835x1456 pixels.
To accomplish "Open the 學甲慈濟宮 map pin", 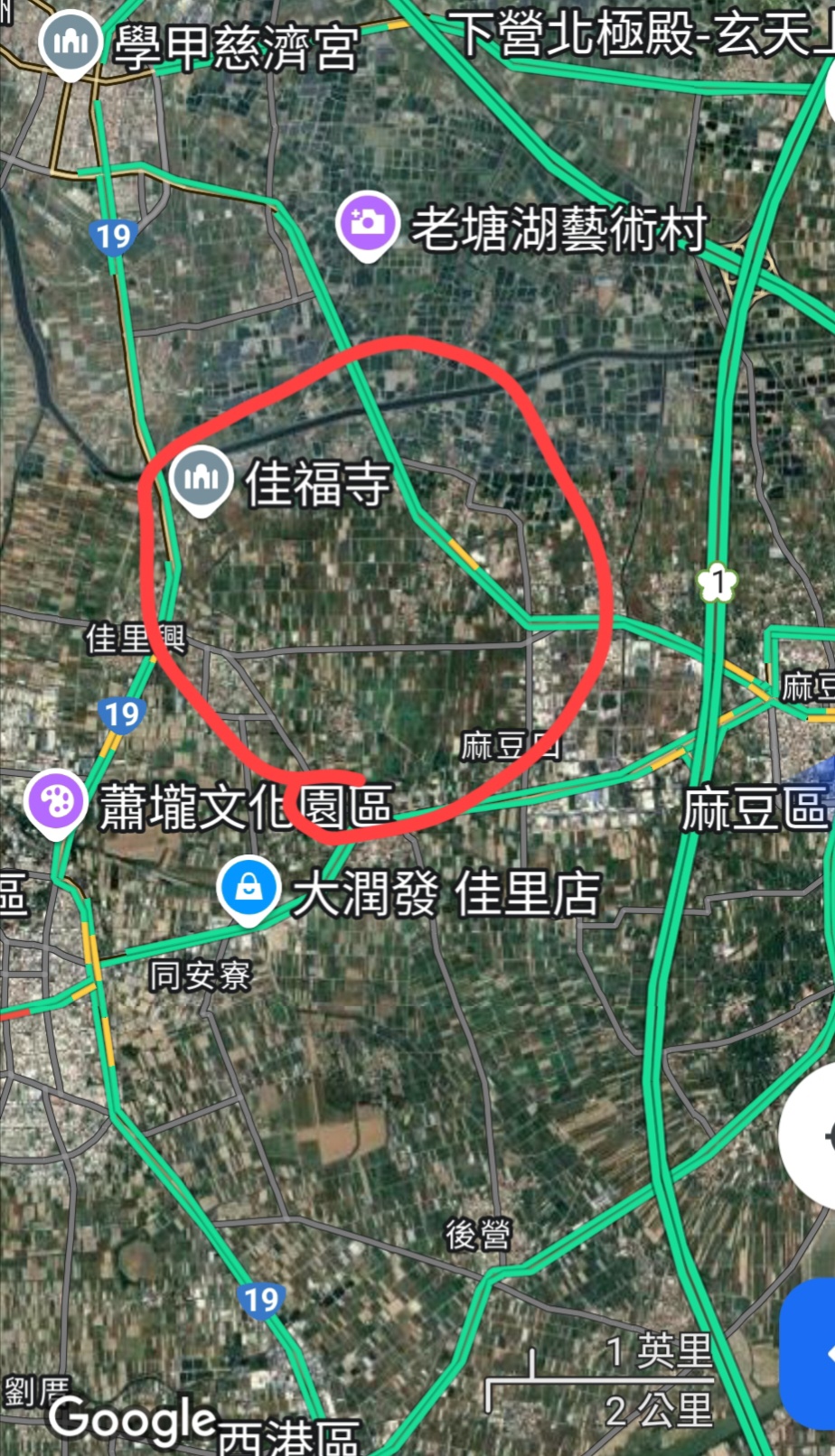I will [70, 41].
